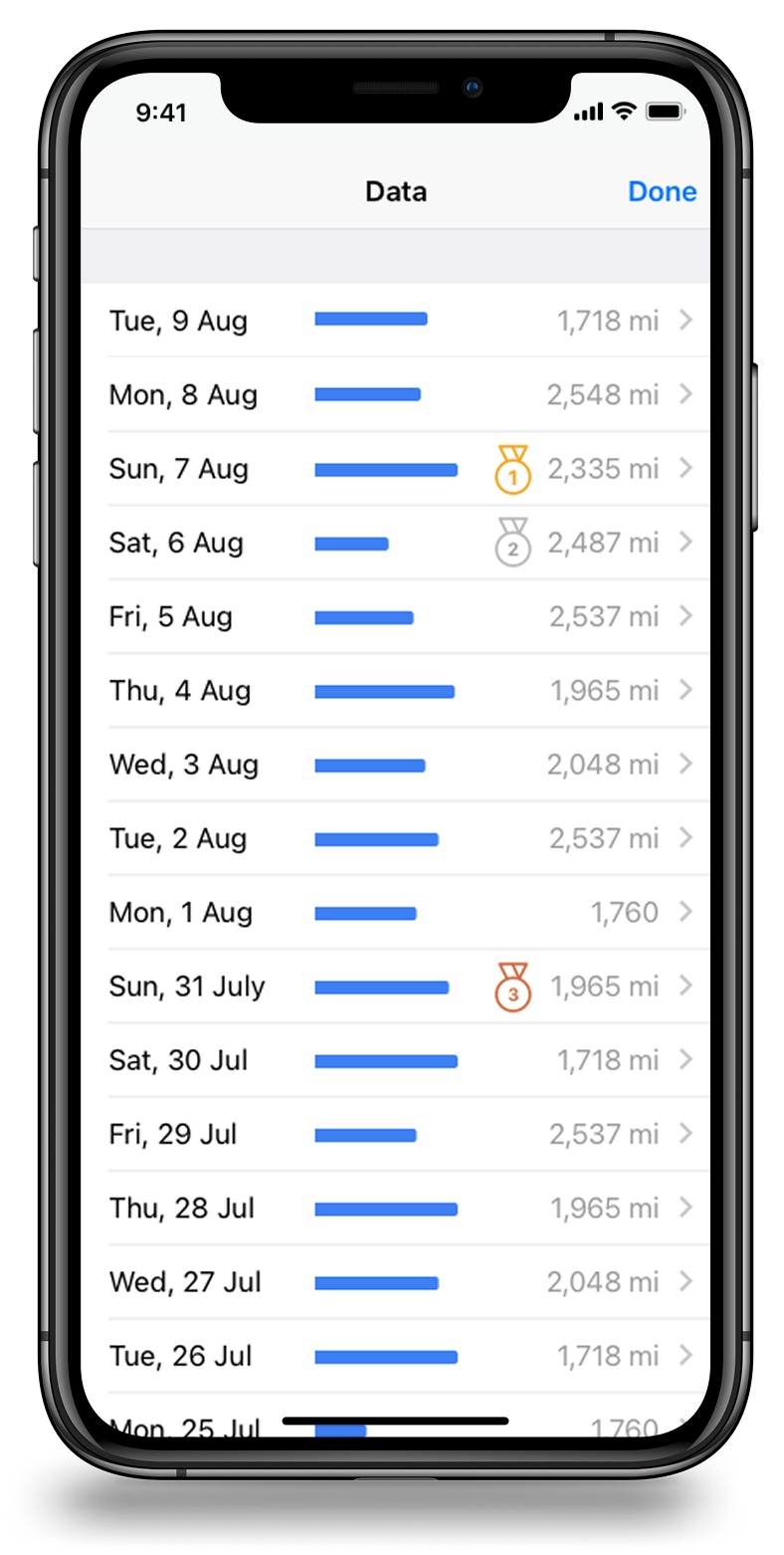Open the Tue, 26 Jul row
This screenshot has width=784, height=1555.
[398, 1356]
